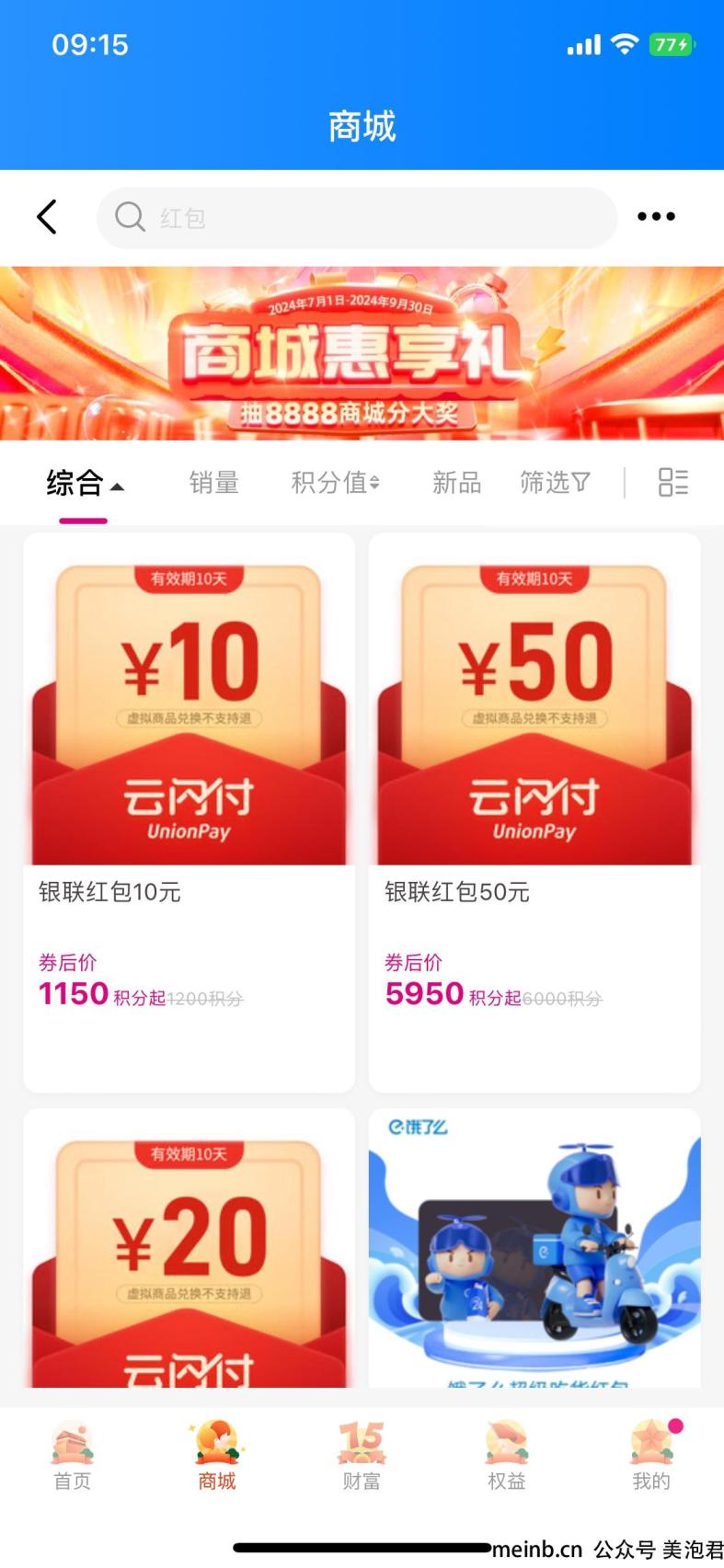Switch to the 首页 tab

(72, 1456)
